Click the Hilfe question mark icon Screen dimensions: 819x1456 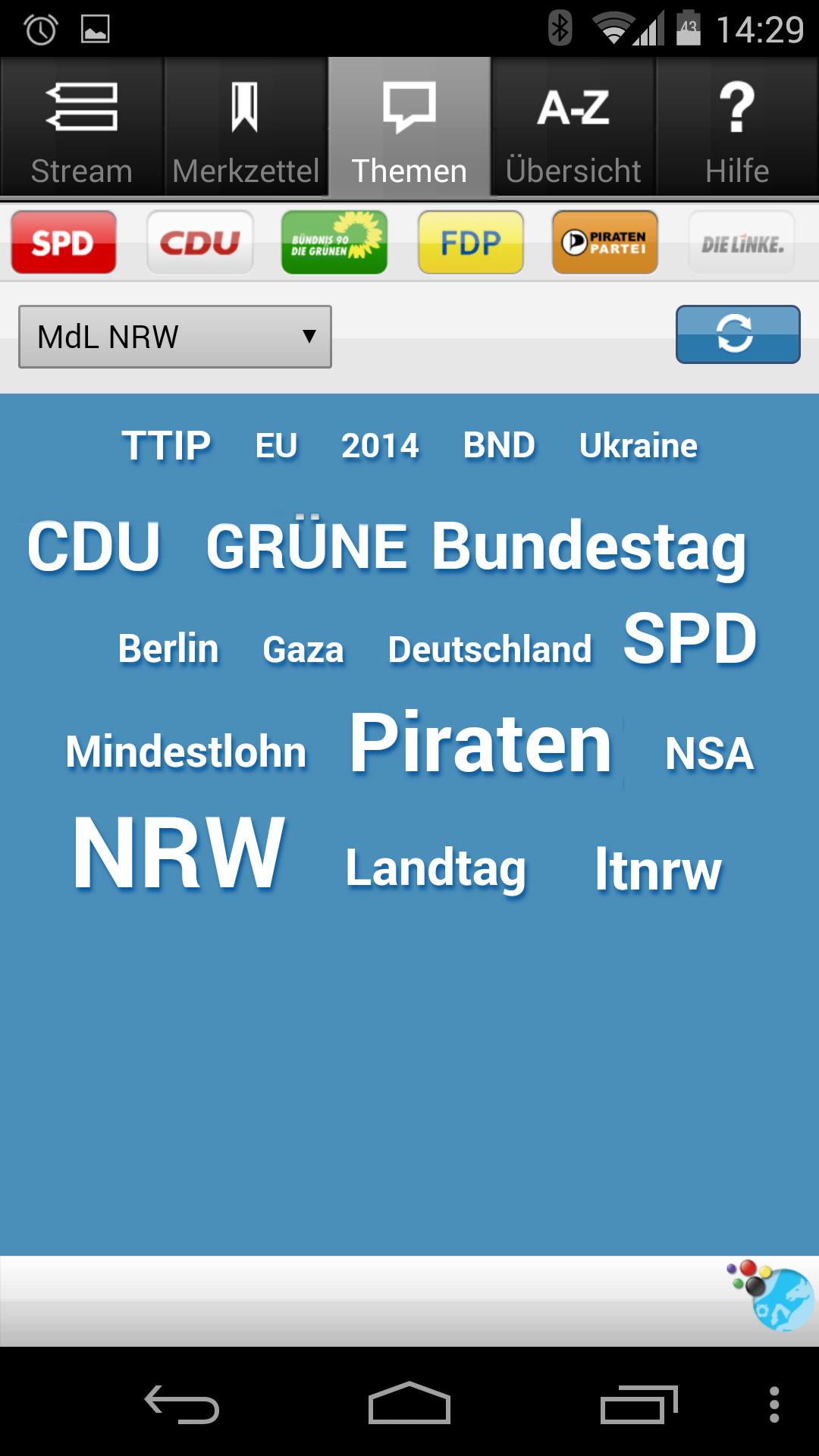click(x=736, y=125)
